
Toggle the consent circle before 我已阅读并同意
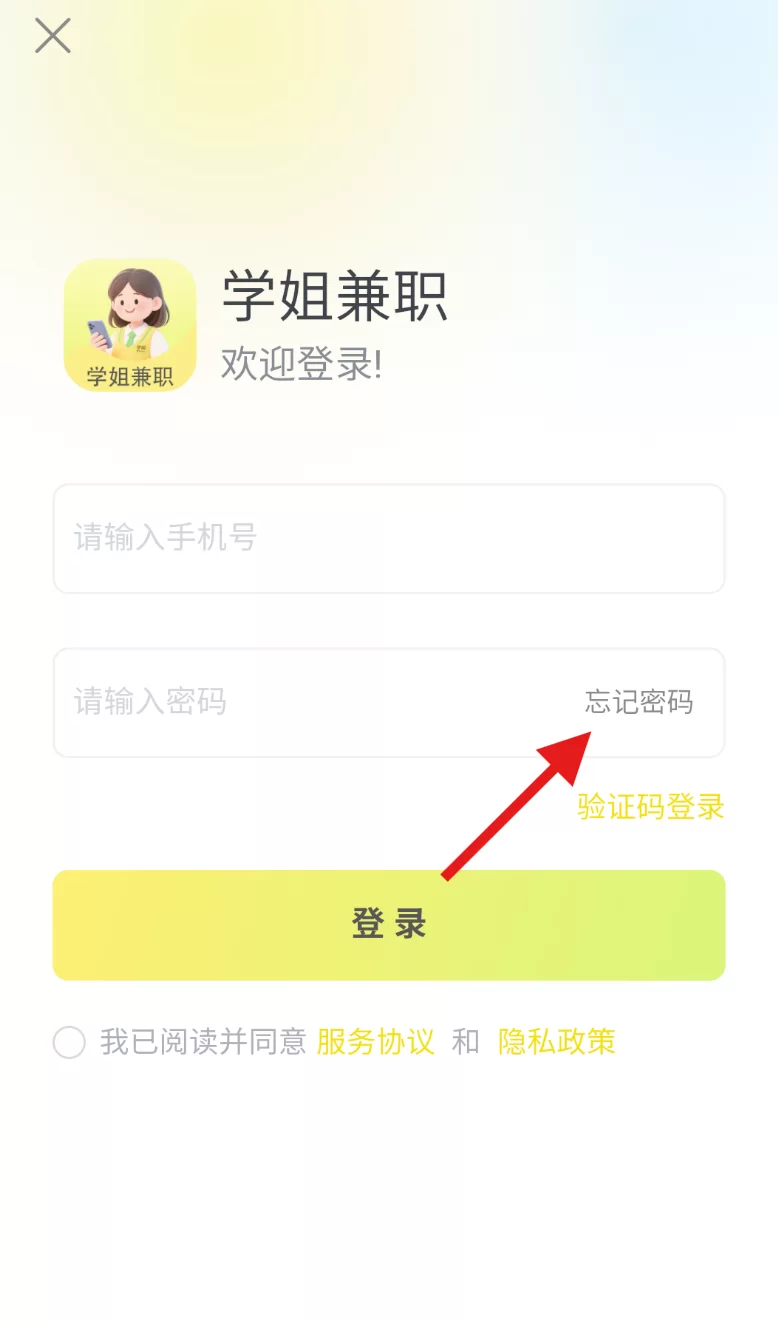(68, 1042)
